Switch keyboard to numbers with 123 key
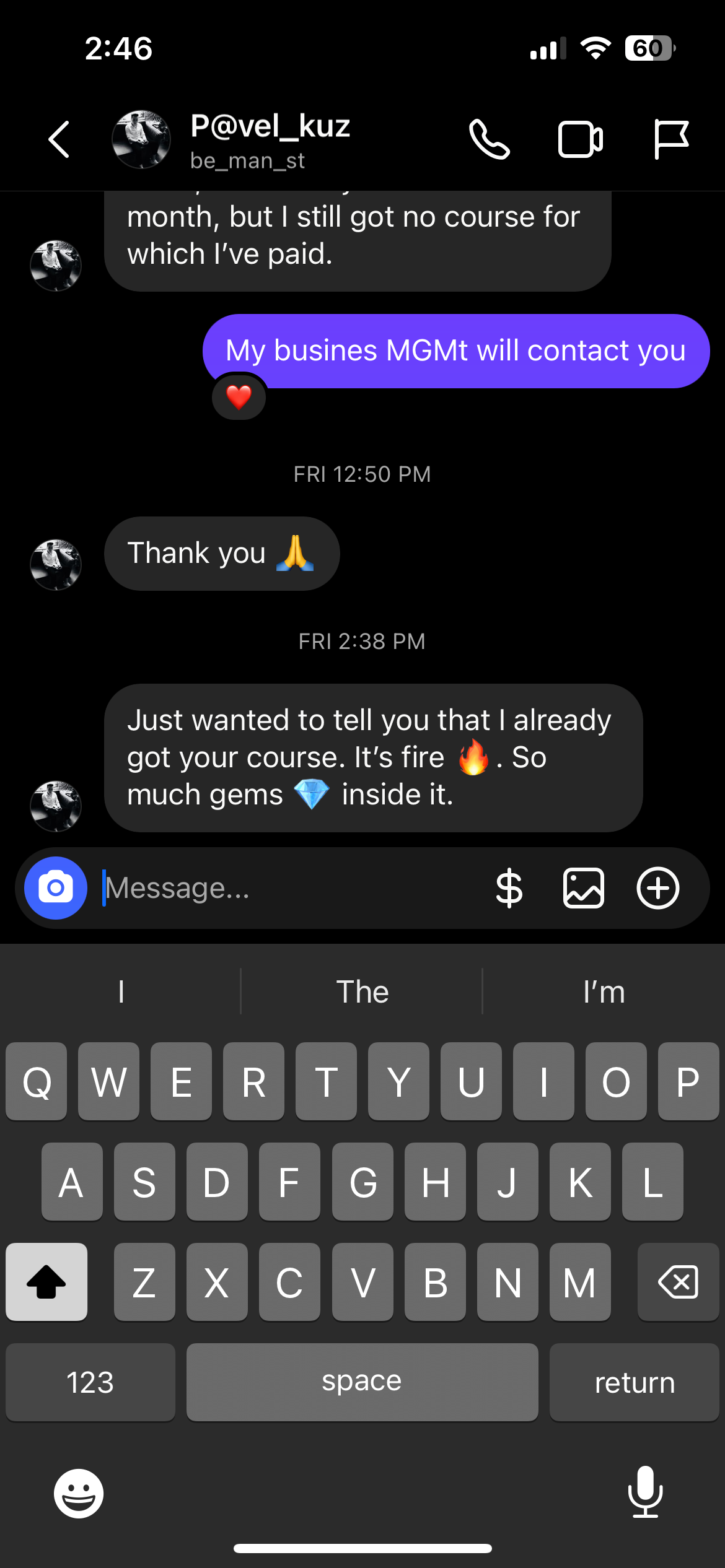The image size is (725, 1568). pos(90,1382)
